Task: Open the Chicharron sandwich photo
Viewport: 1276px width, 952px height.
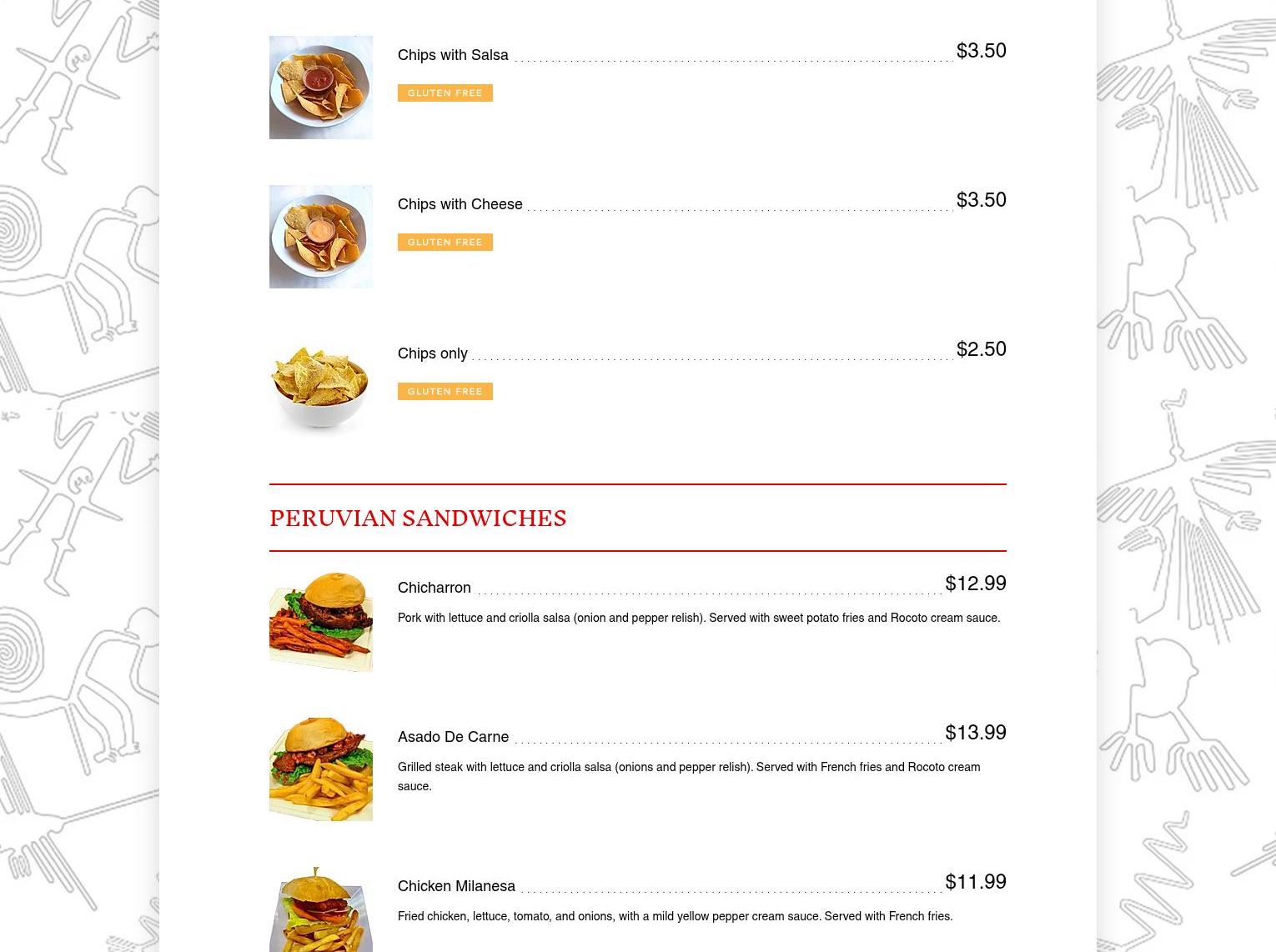Action: click(320, 620)
